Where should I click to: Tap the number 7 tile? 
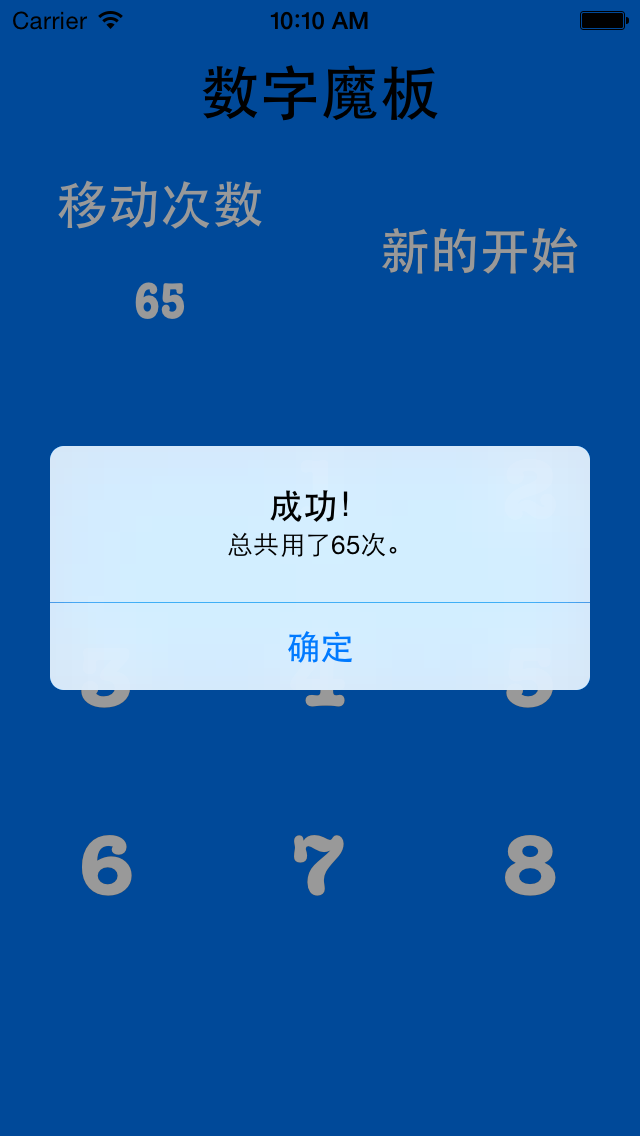(319, 866)
